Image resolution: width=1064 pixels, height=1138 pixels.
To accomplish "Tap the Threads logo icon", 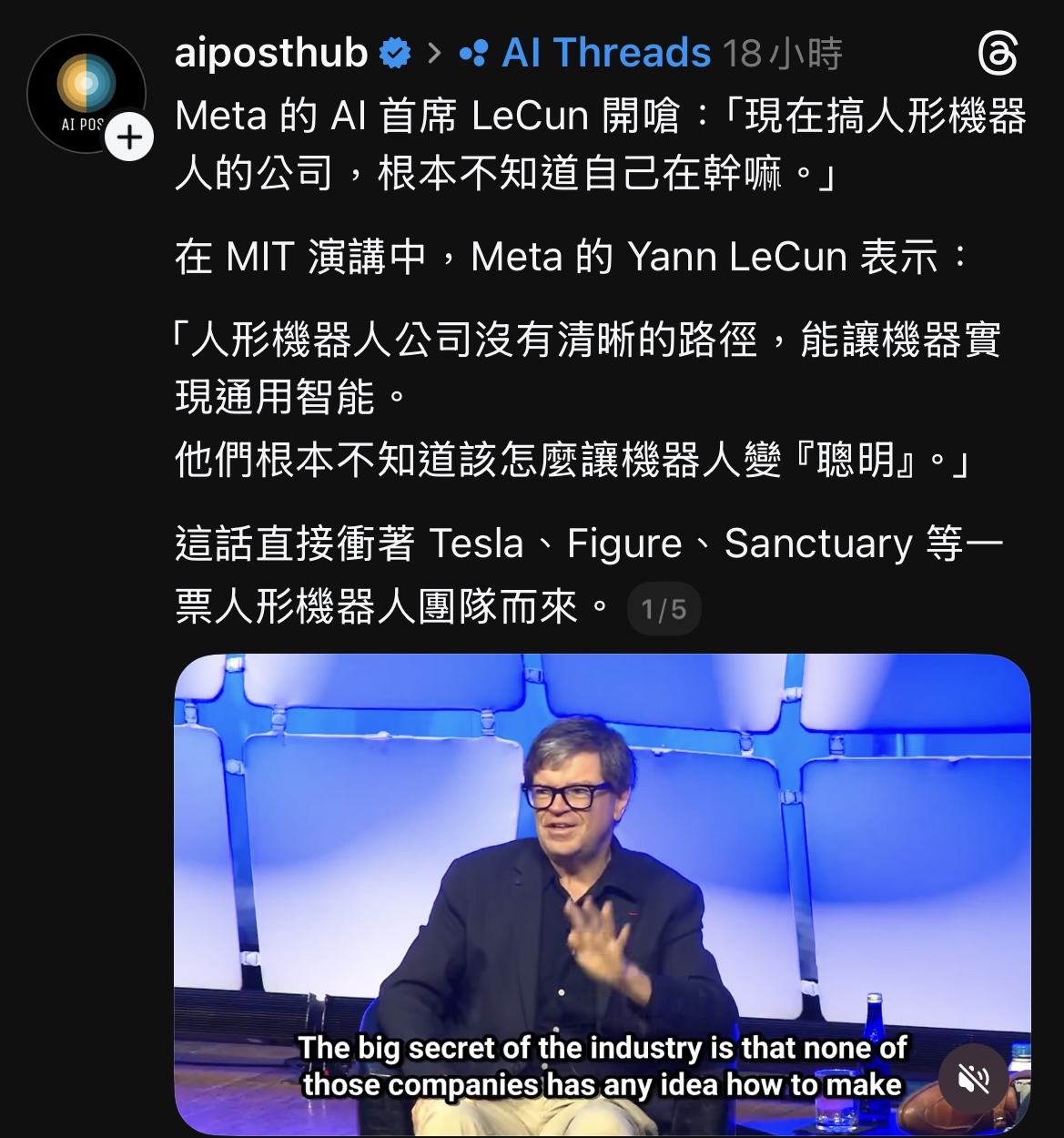I will [x=997, y=55].
